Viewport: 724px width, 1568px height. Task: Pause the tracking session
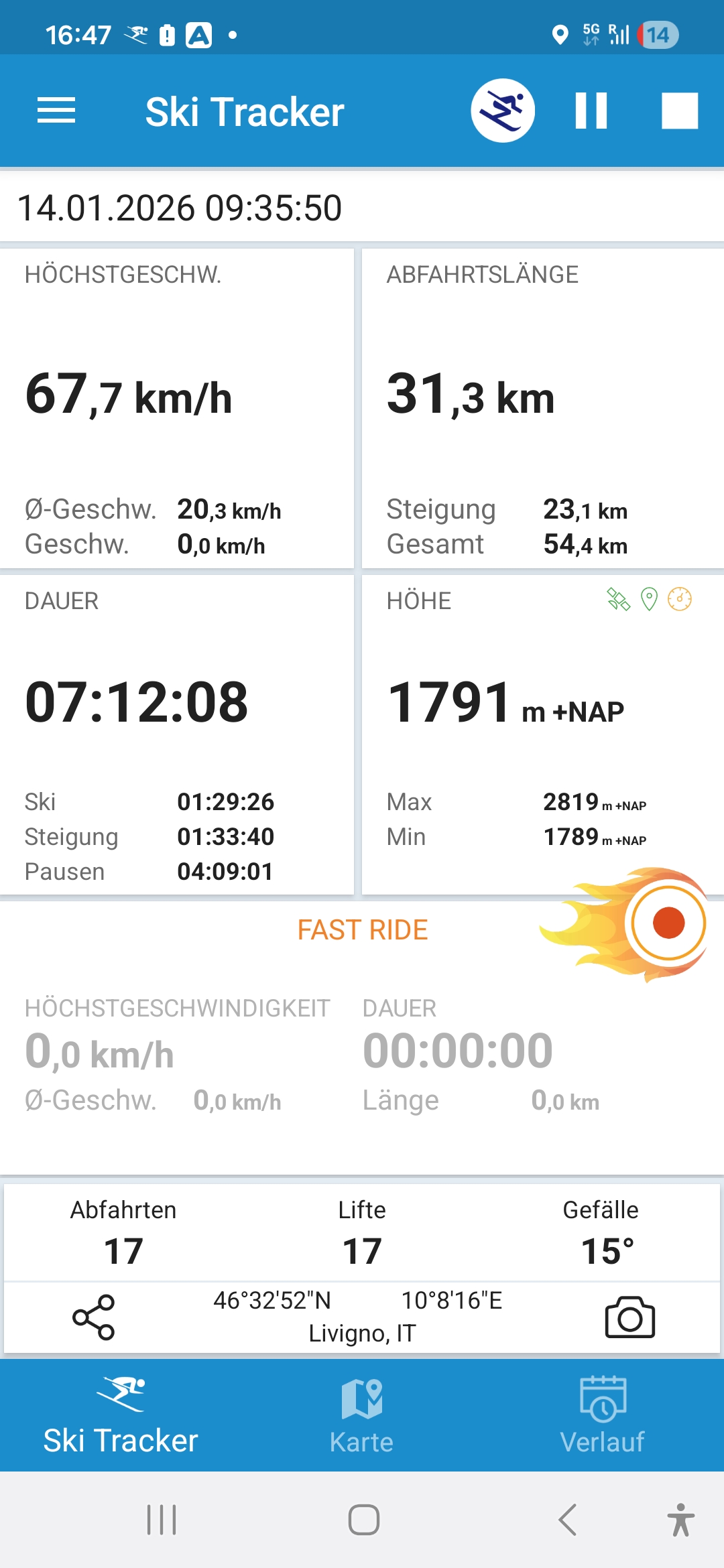click(591, 111)
